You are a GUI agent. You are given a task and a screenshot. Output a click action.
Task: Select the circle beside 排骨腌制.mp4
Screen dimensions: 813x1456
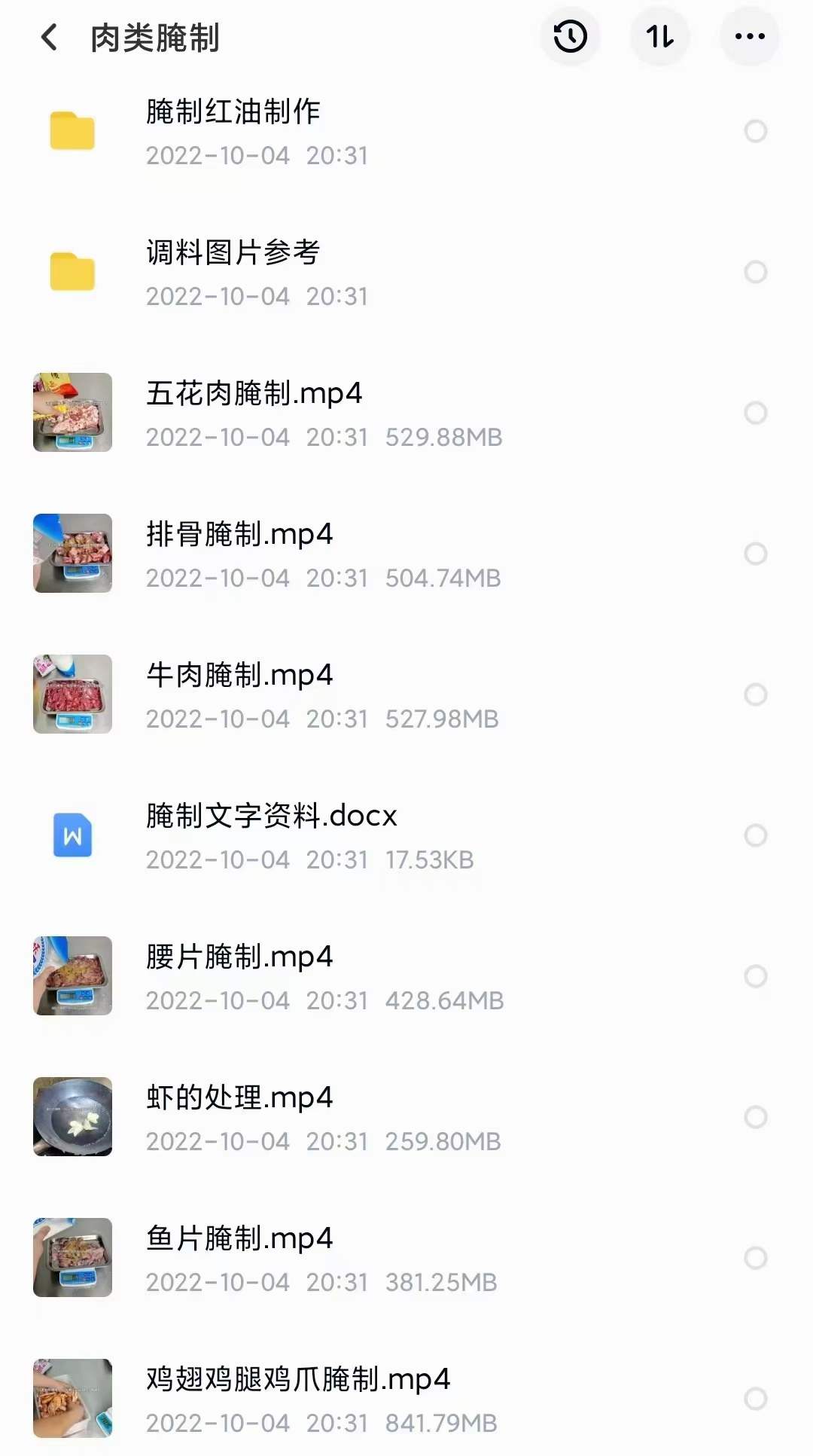click(x=756, y=553)
